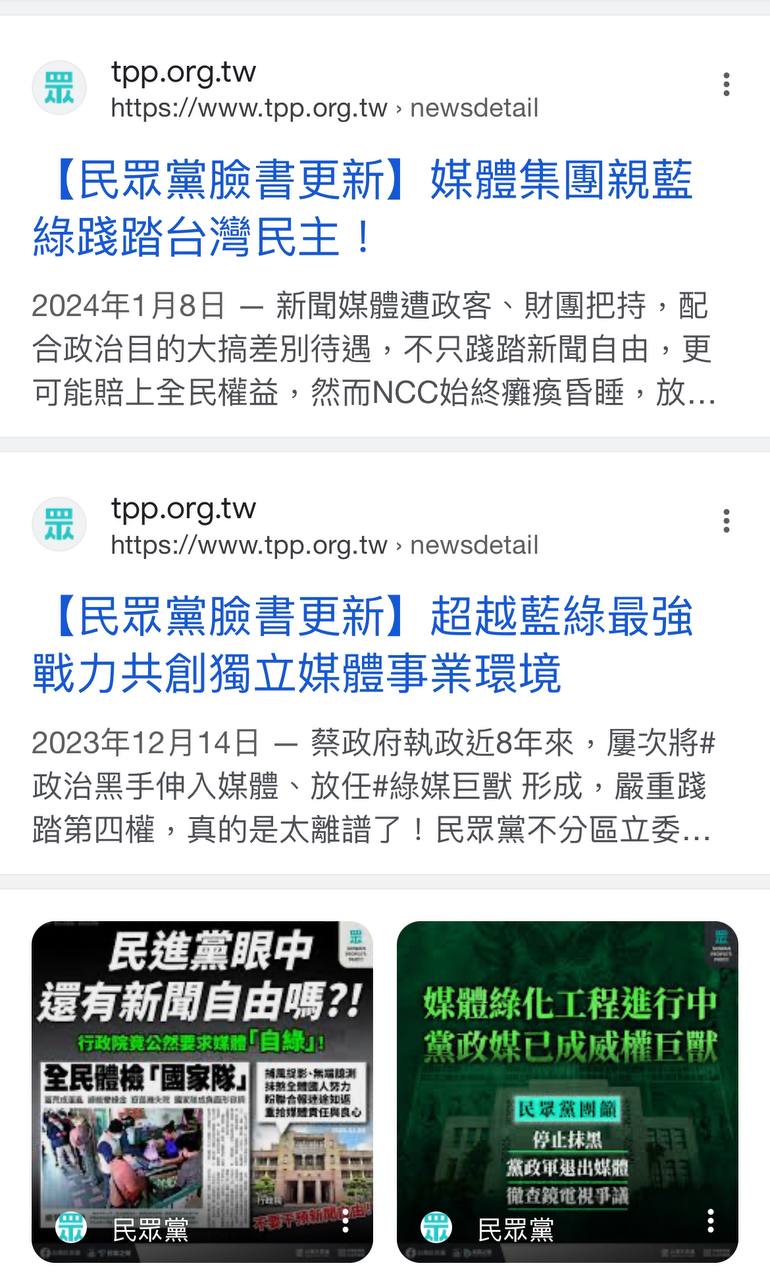770x1280 pixels.
Task: Open result '媒體集團親藍綠踐踏台灣民主'
Action: click(362, 209)
